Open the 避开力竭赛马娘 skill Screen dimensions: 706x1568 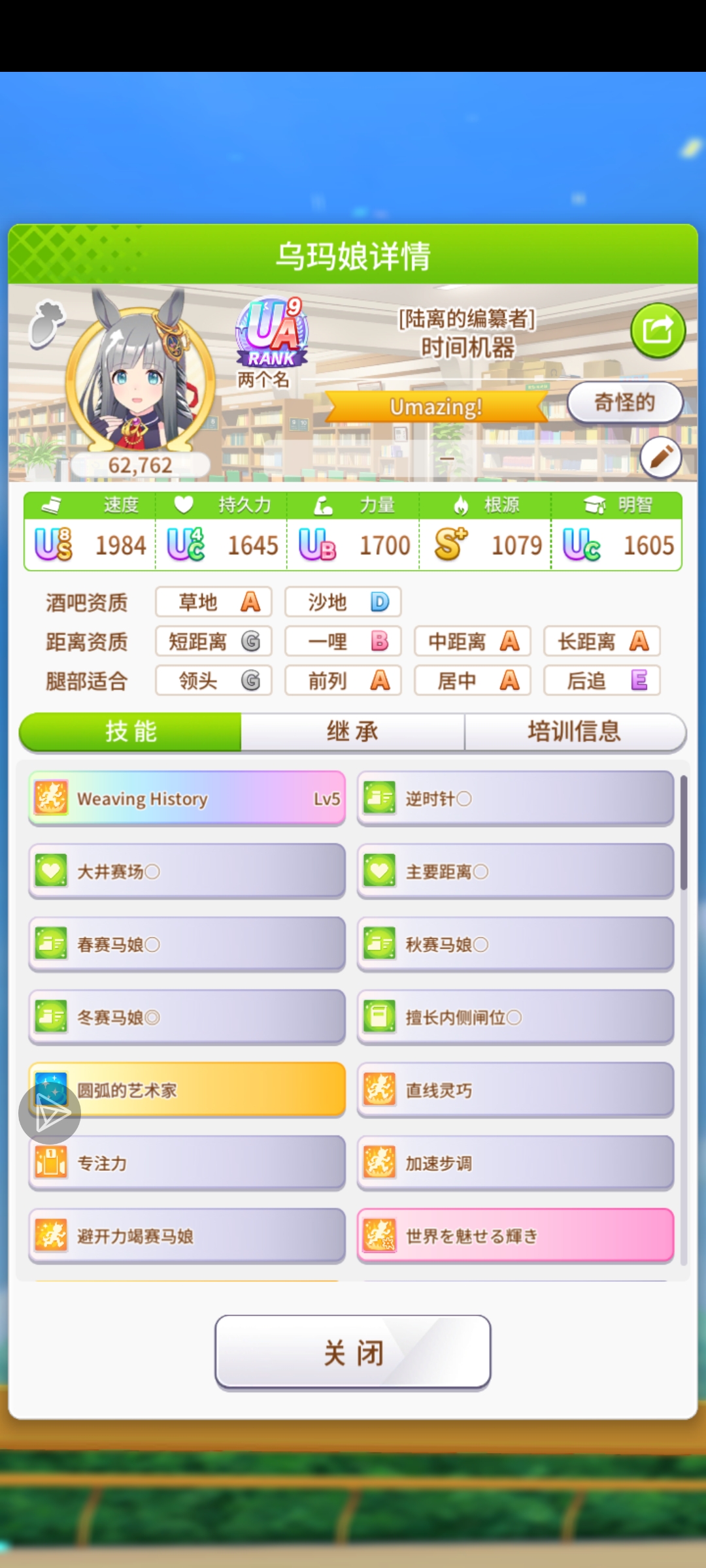(187, 1236)
